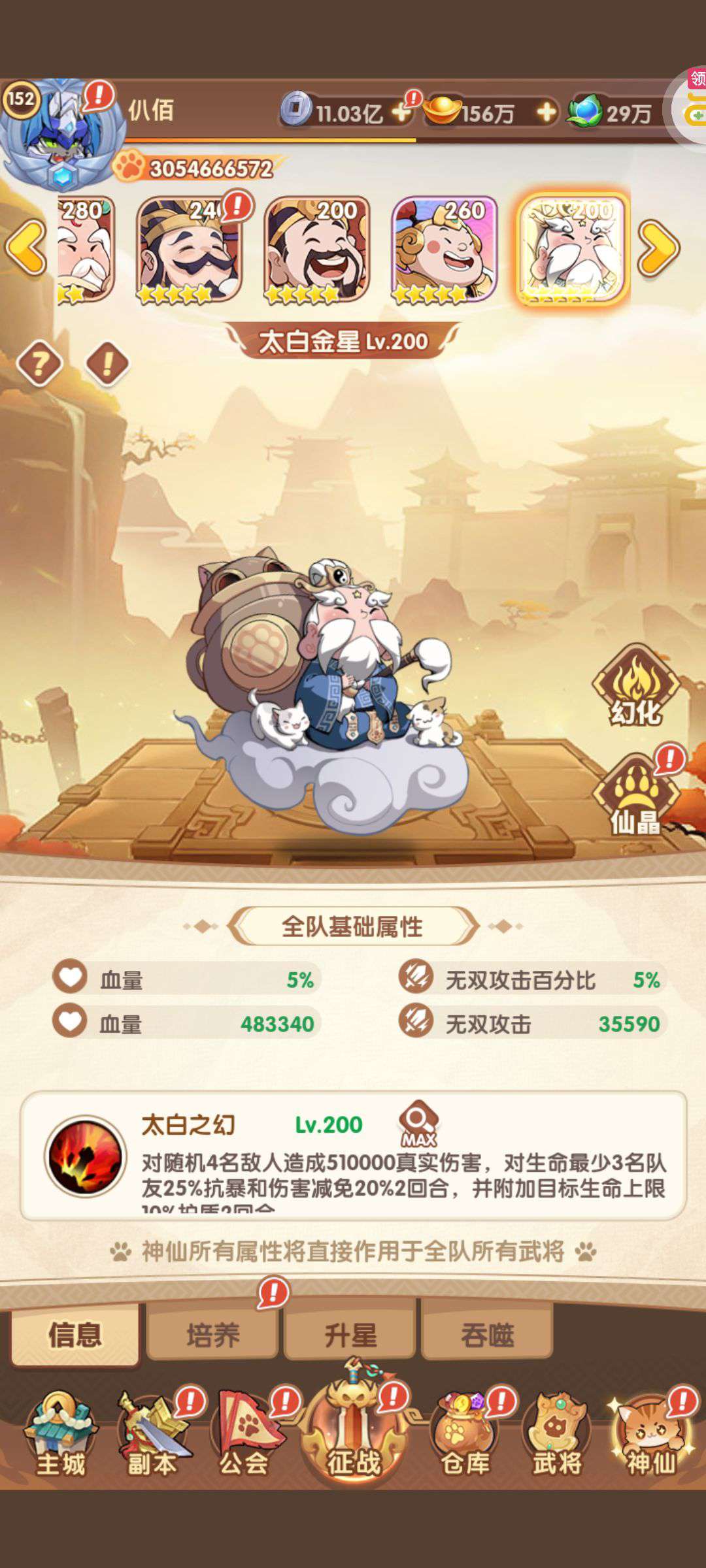Image resolution: width=706 pixels, height=1568 pixels.
Task: Add more gold ingots
Action: [x=546, y=112]
